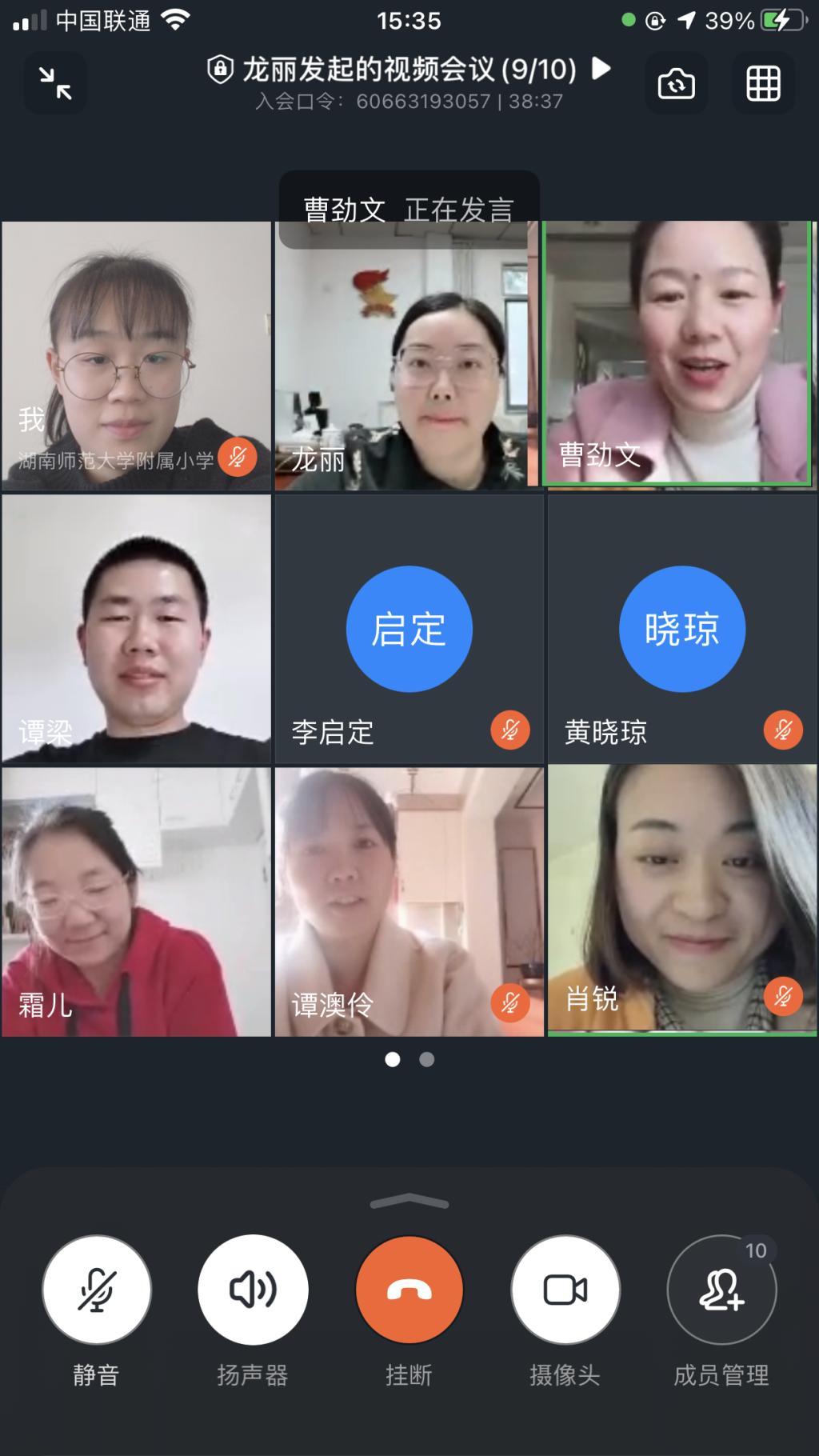
Task: Open 谭梁's video tile
Action: 137,629
